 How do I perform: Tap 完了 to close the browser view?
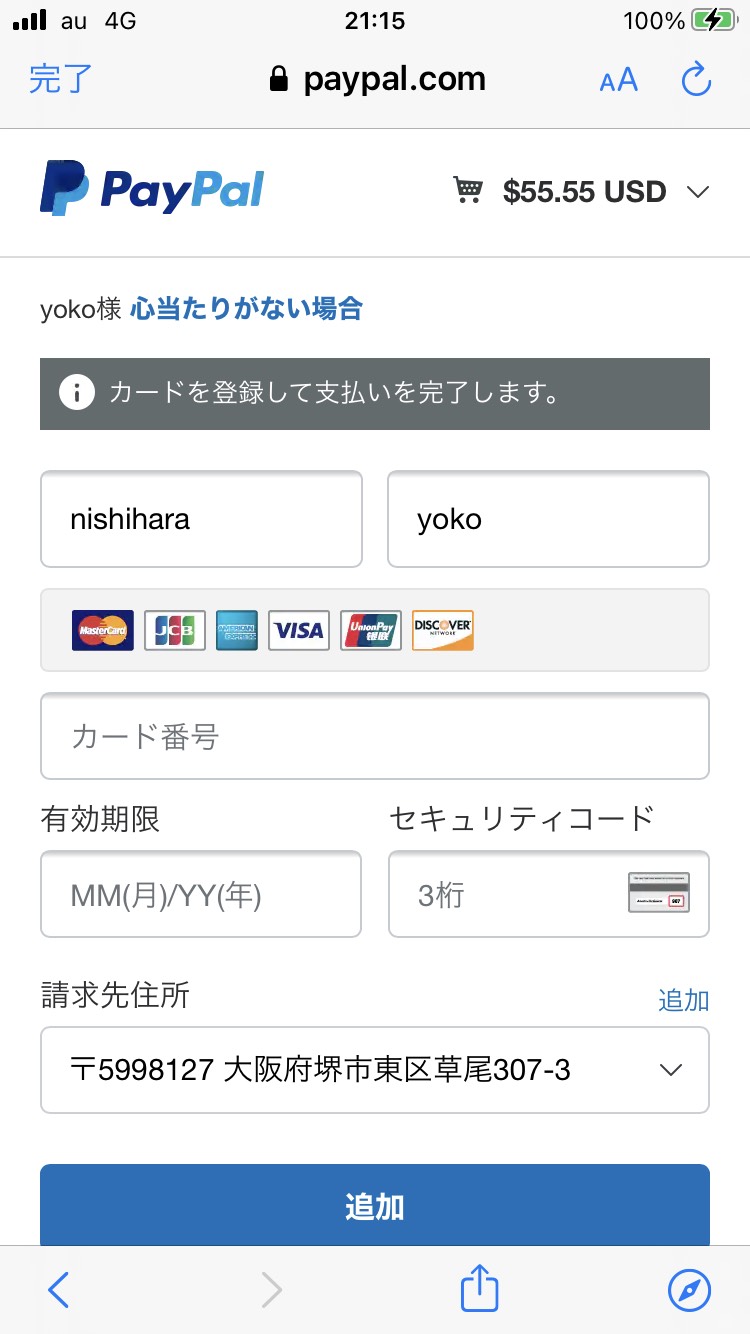[60, 79]
